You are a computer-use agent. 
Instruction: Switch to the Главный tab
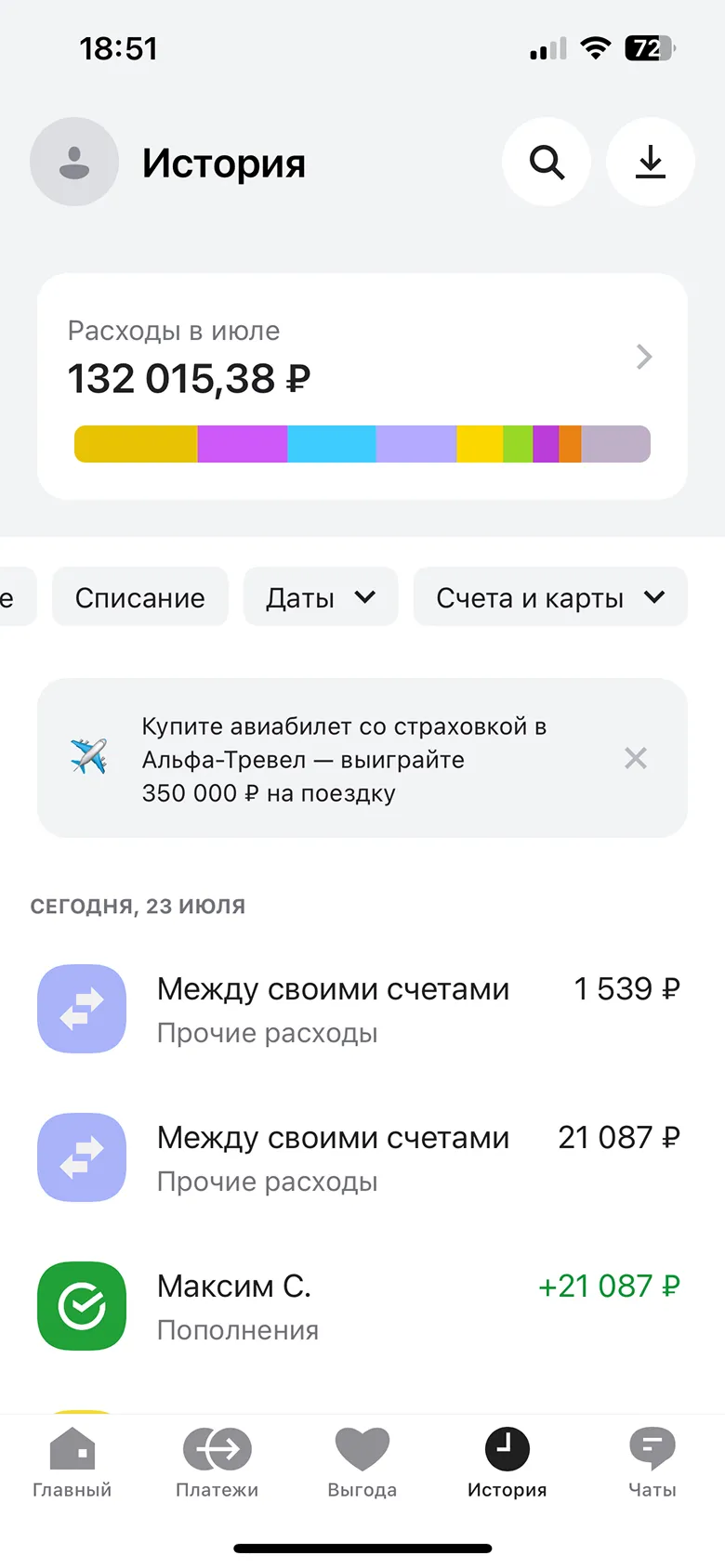tap(72, 1463)
